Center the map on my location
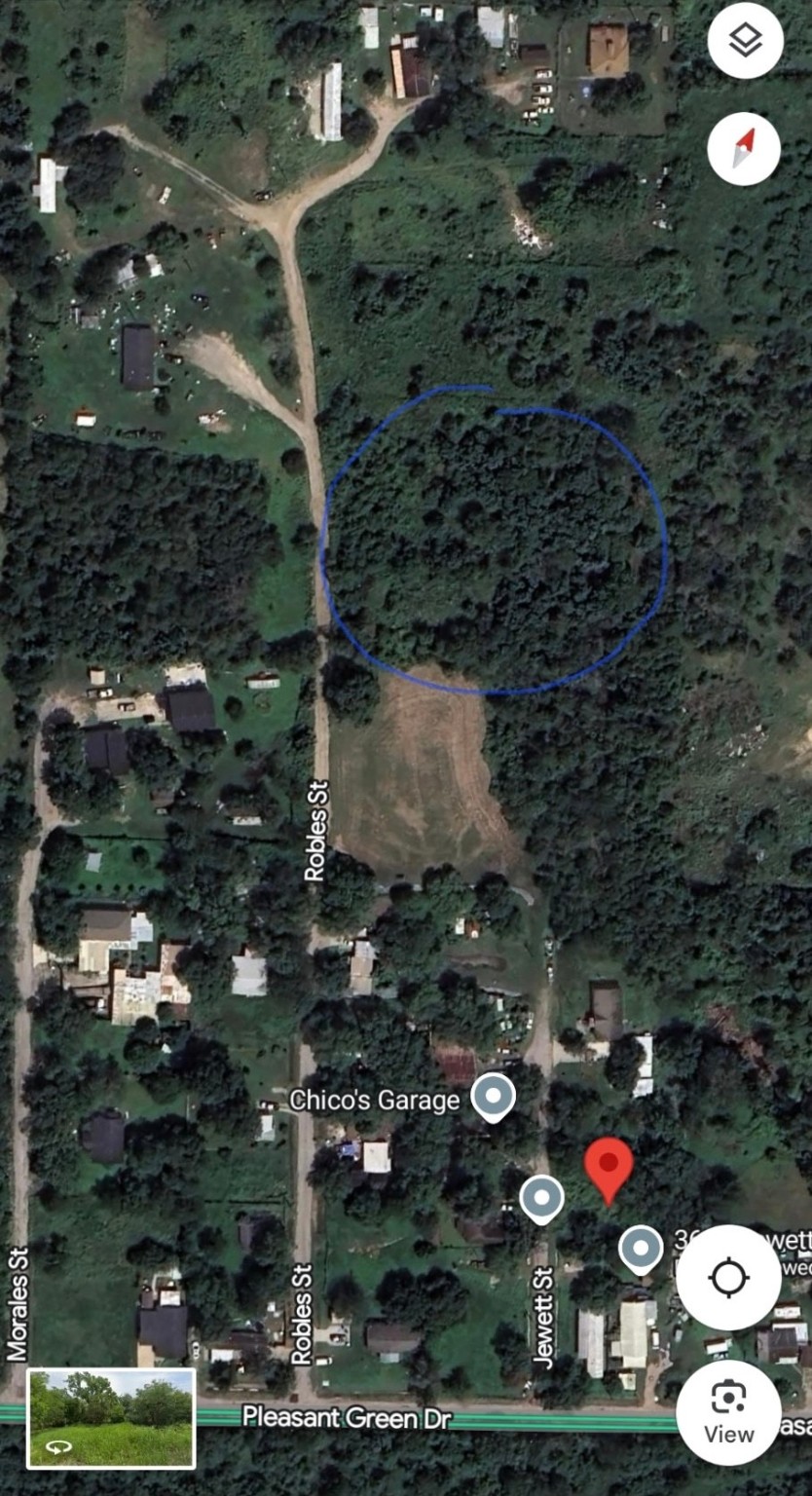 coord(728,1277)
